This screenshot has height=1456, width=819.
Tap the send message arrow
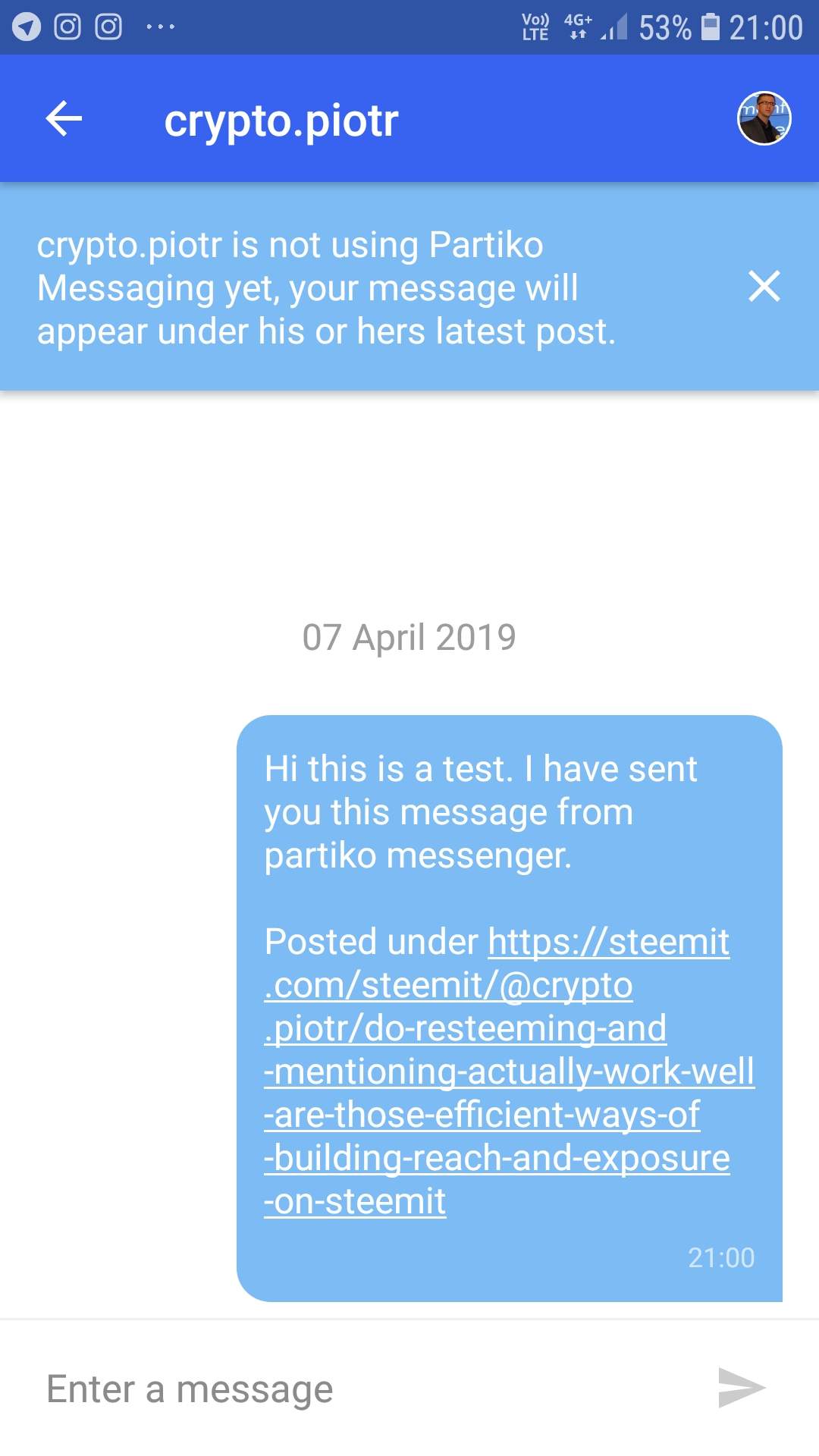click(x=741, y=1388)
